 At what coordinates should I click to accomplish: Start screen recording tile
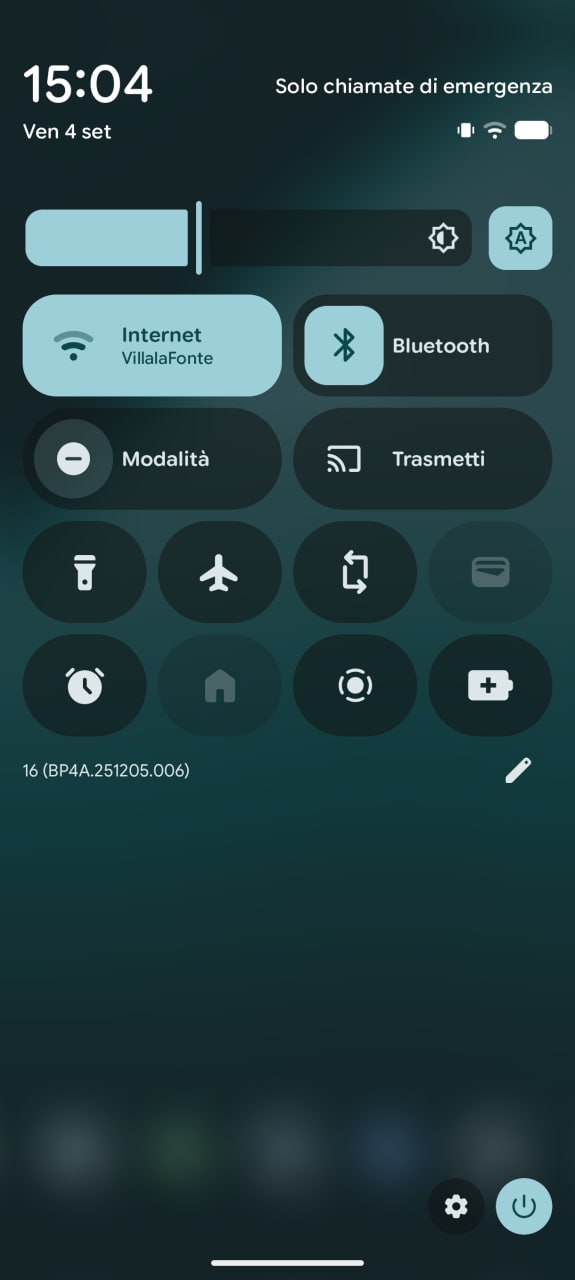[x=355, y=685]
